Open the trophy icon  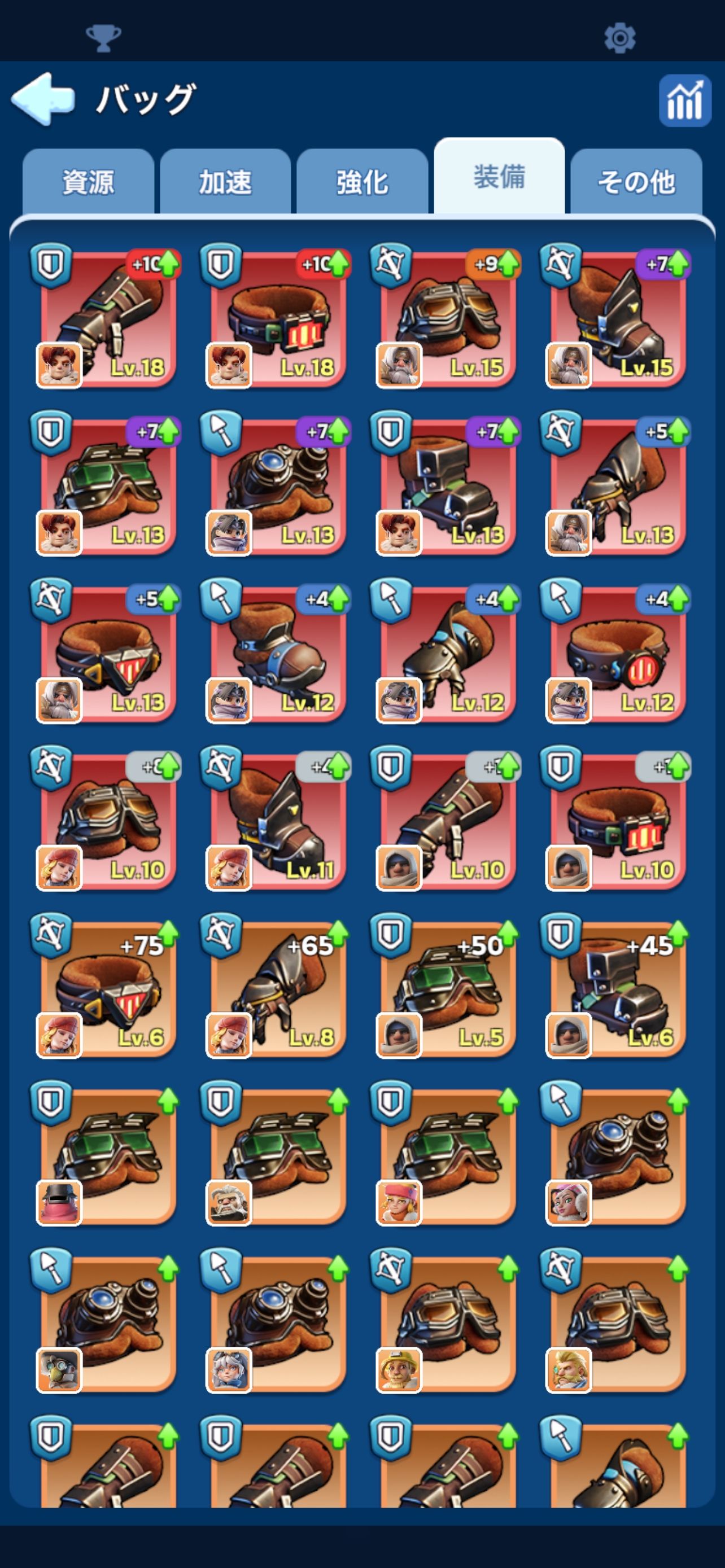(x=103, y=38)
